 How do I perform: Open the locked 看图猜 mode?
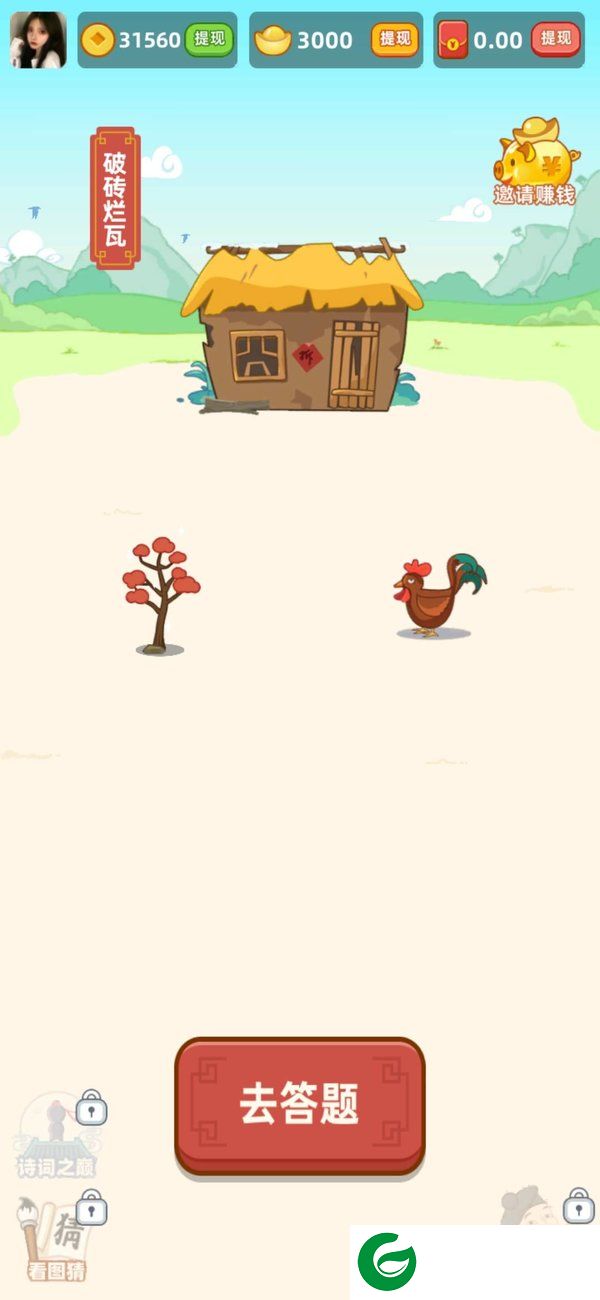point(57,1240)
